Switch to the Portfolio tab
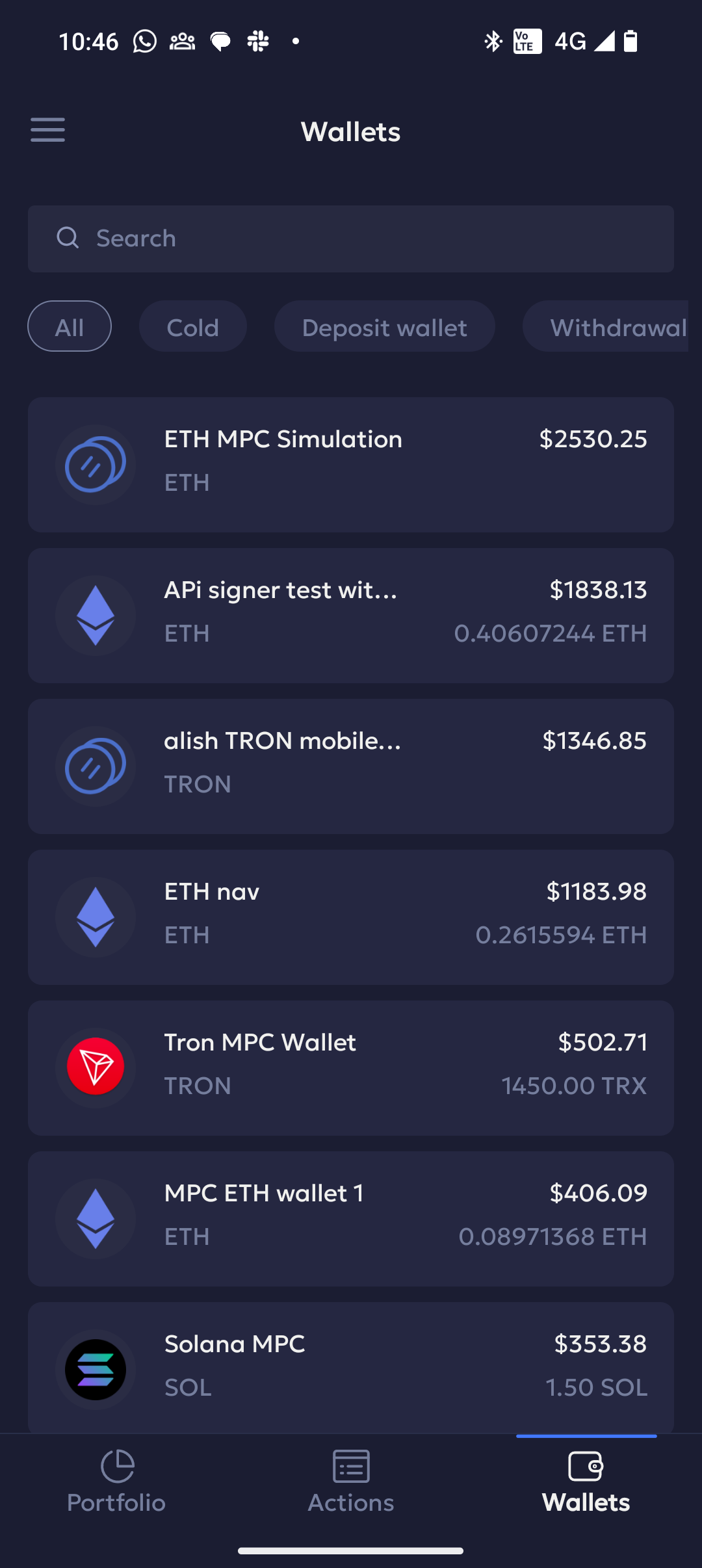Viewport: 702px width, 1568px height. point(117,1482)
